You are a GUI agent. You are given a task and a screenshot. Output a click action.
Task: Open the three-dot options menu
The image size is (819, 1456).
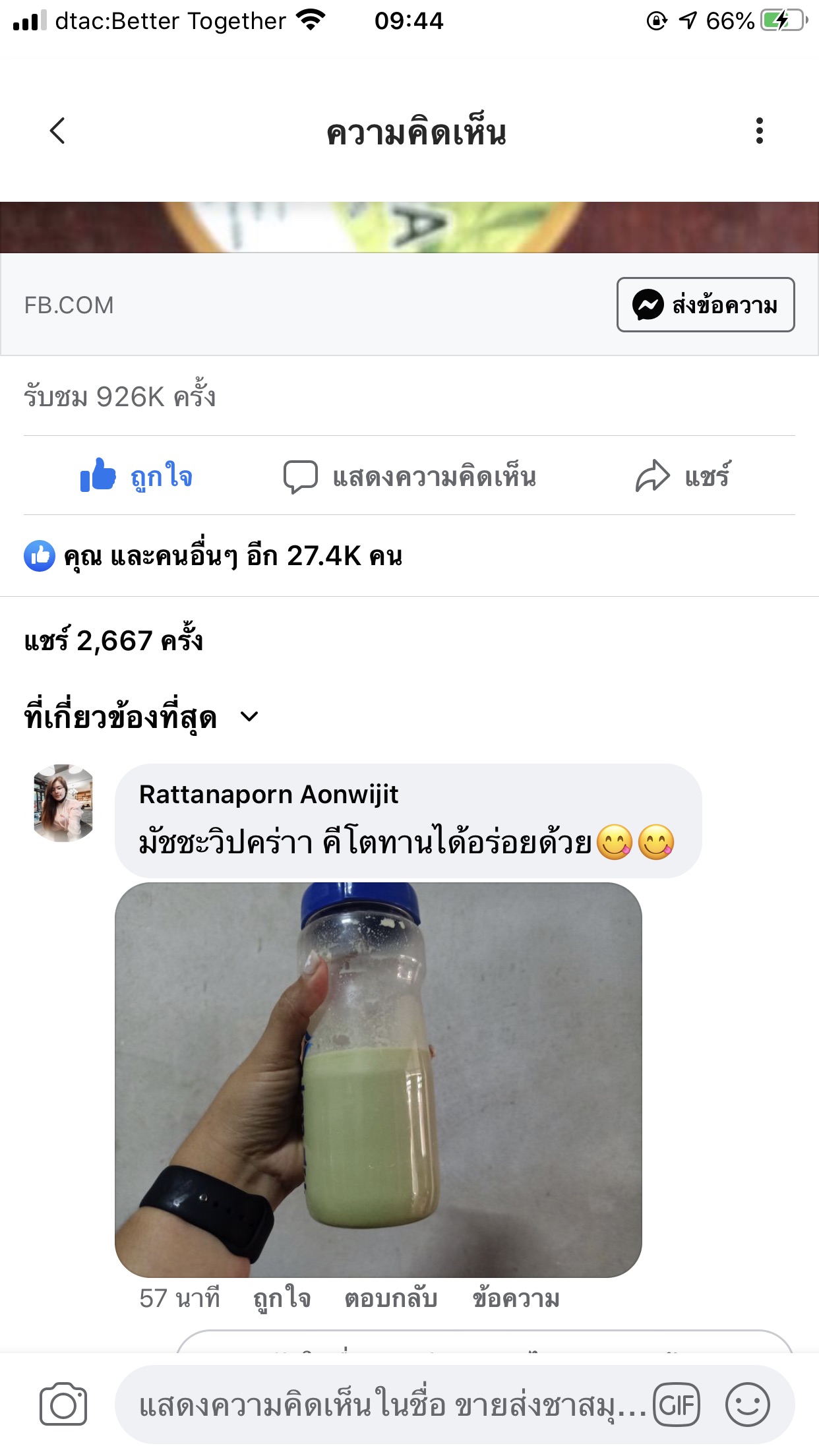pos(761,132)
